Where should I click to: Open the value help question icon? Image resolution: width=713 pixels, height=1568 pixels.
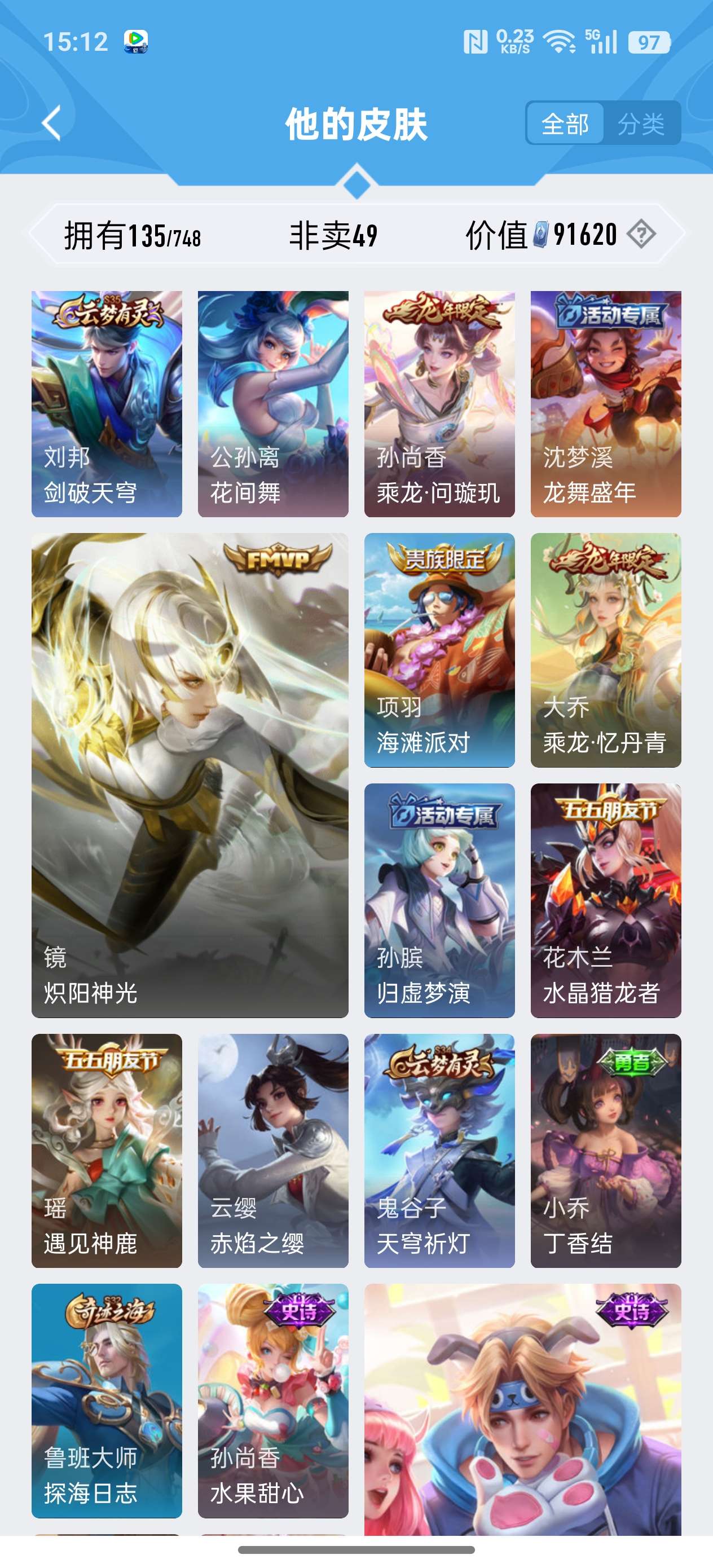coord(641,234)
